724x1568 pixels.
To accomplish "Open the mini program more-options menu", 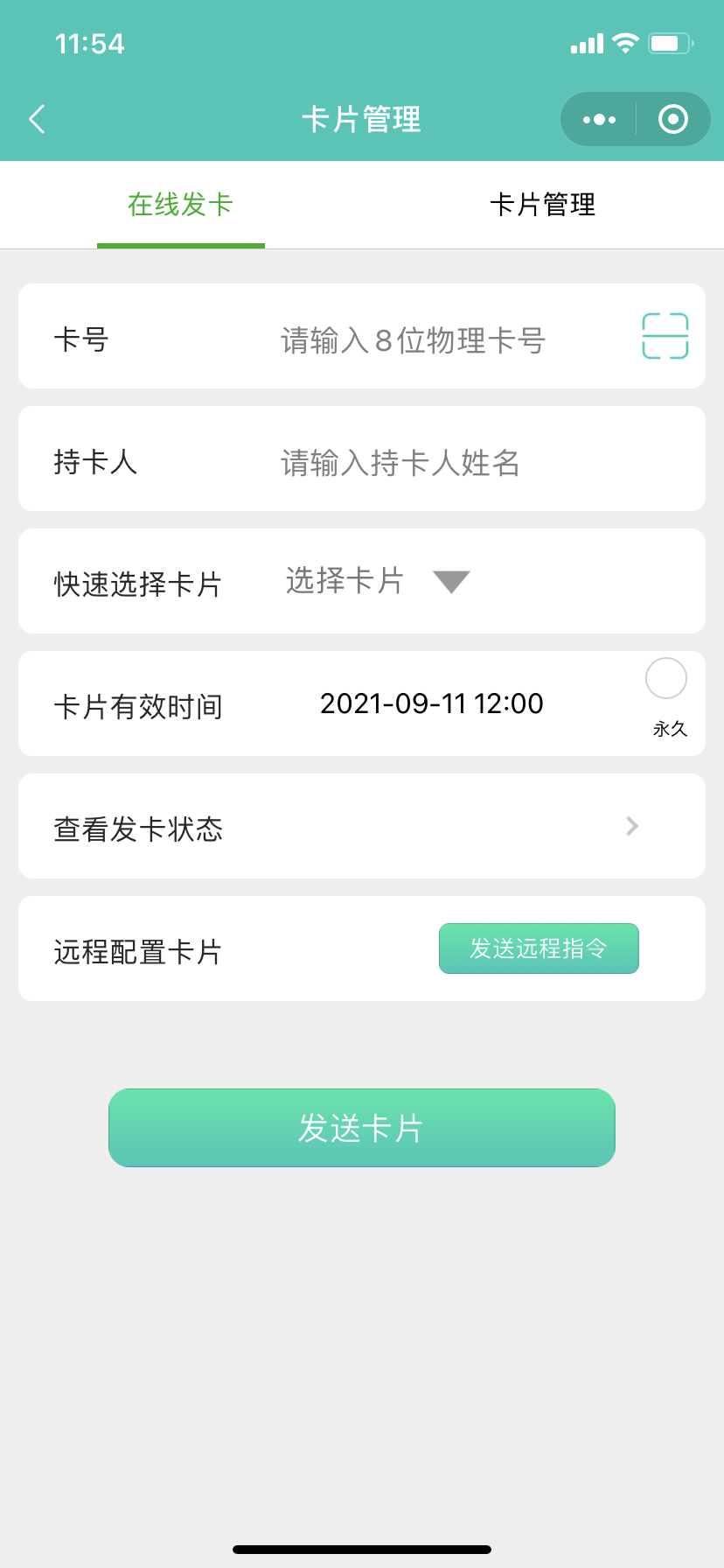I will (x=599, y=119).
